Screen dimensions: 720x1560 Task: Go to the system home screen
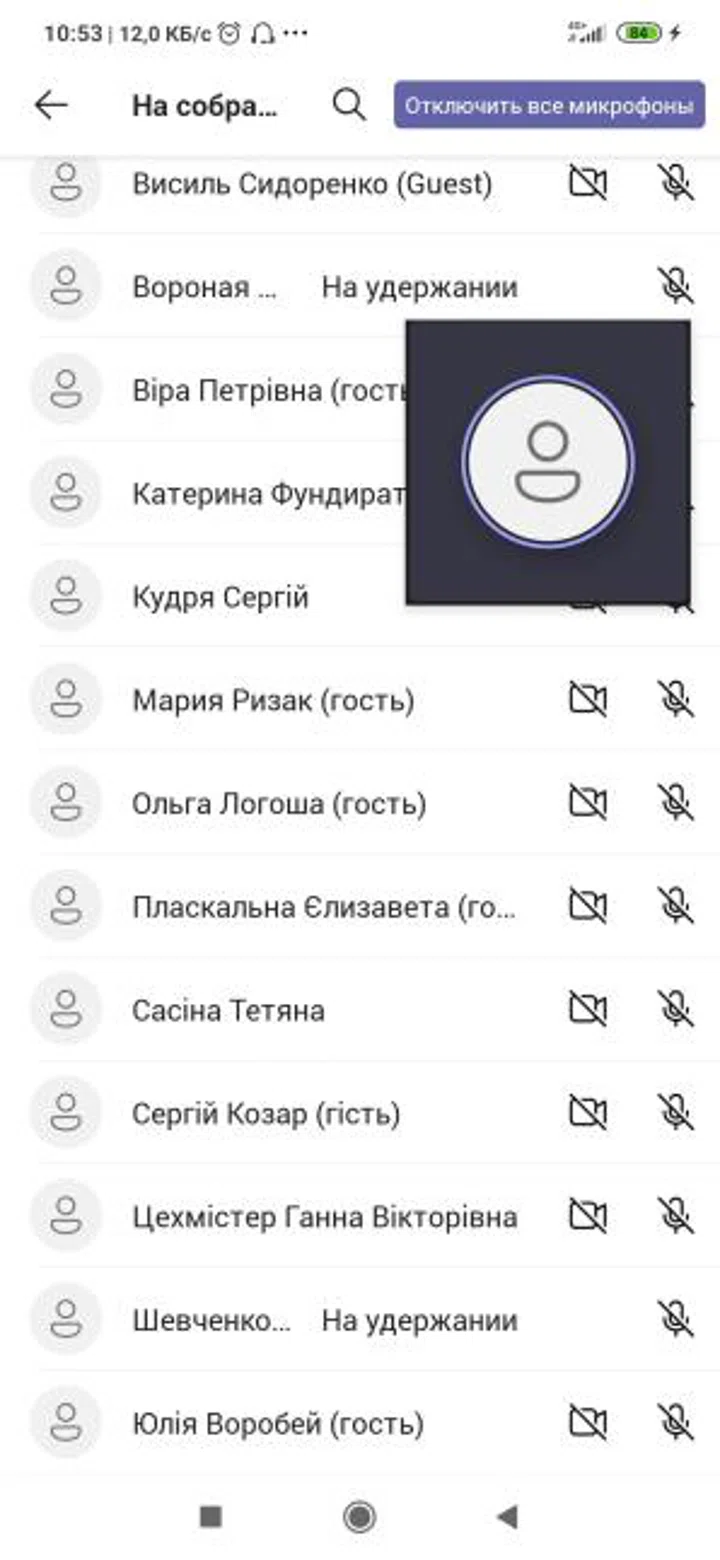(359, 1517)
